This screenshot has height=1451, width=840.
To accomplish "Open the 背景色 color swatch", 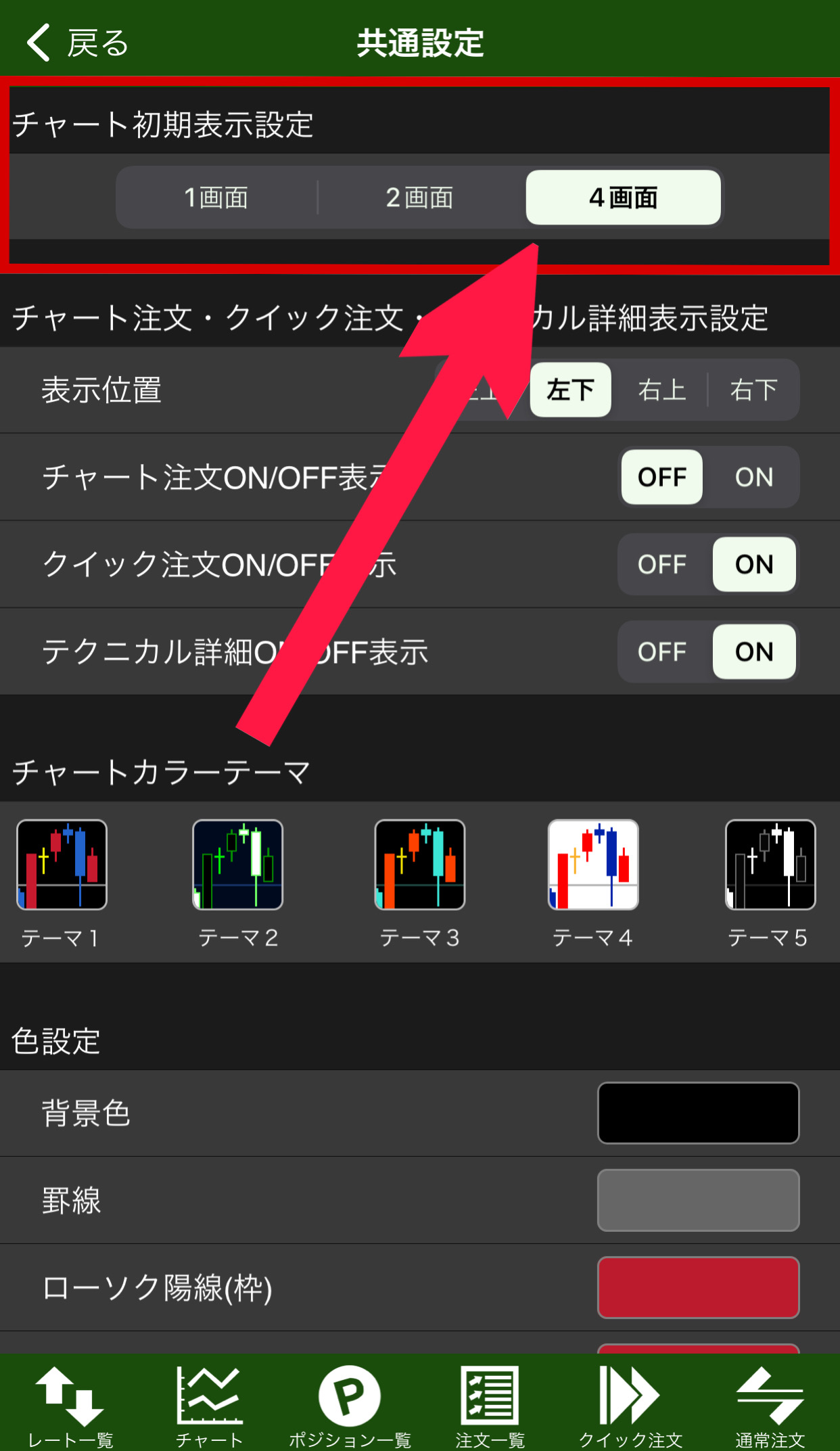I will coord(698,1113).
